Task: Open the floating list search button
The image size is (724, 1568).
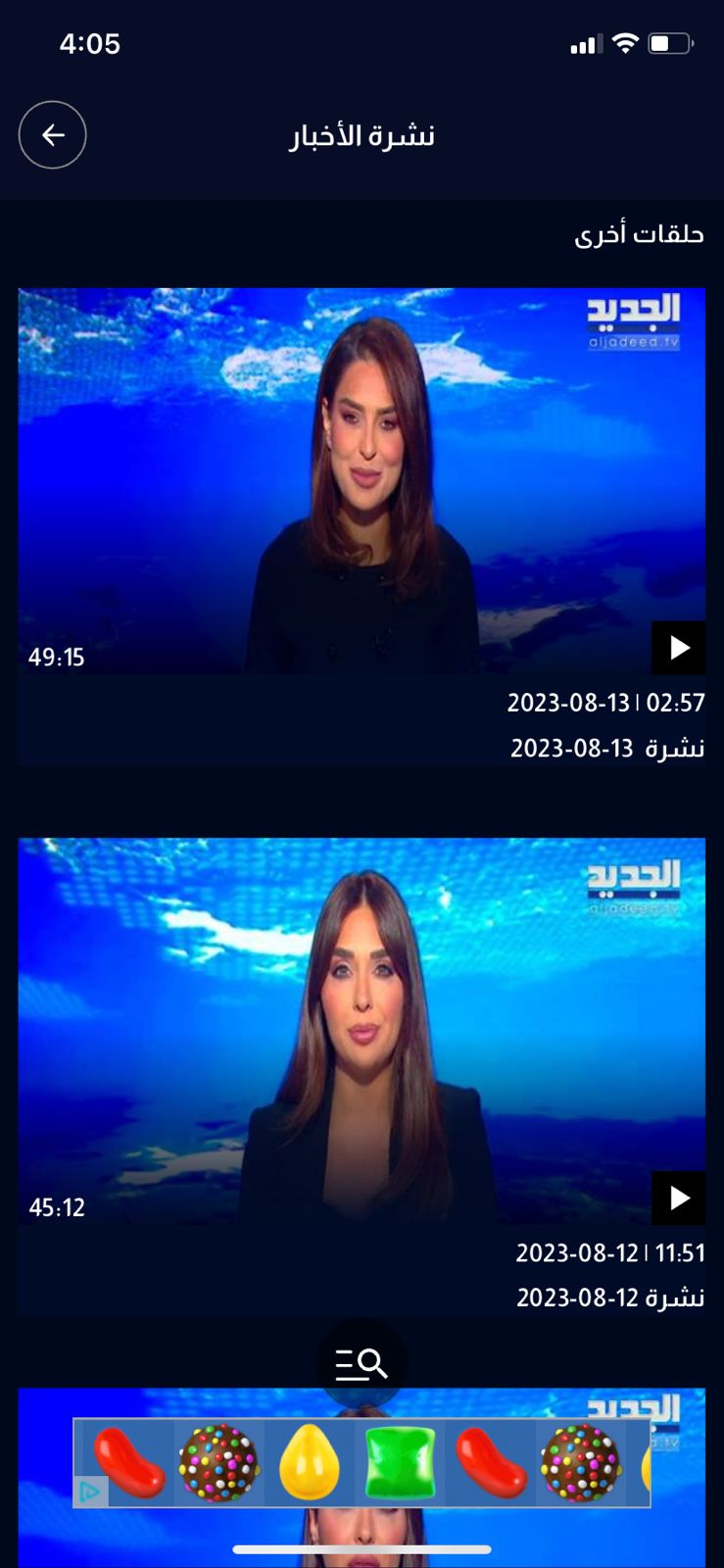Action: coord(362,1363)
